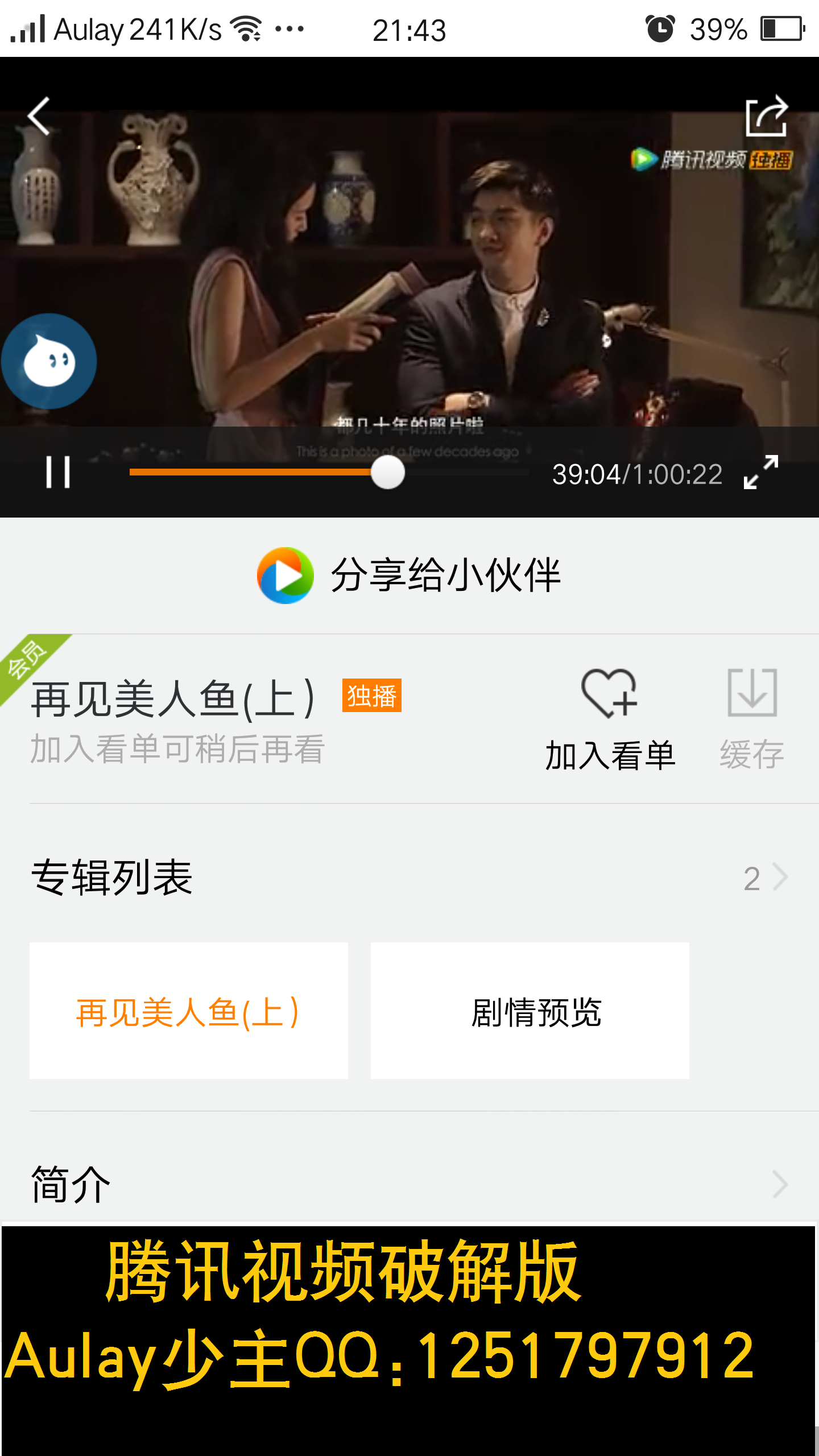Go back from the video player
Image resolution: width=819 pixels, height=1456 pixels.
coord(39,116)
